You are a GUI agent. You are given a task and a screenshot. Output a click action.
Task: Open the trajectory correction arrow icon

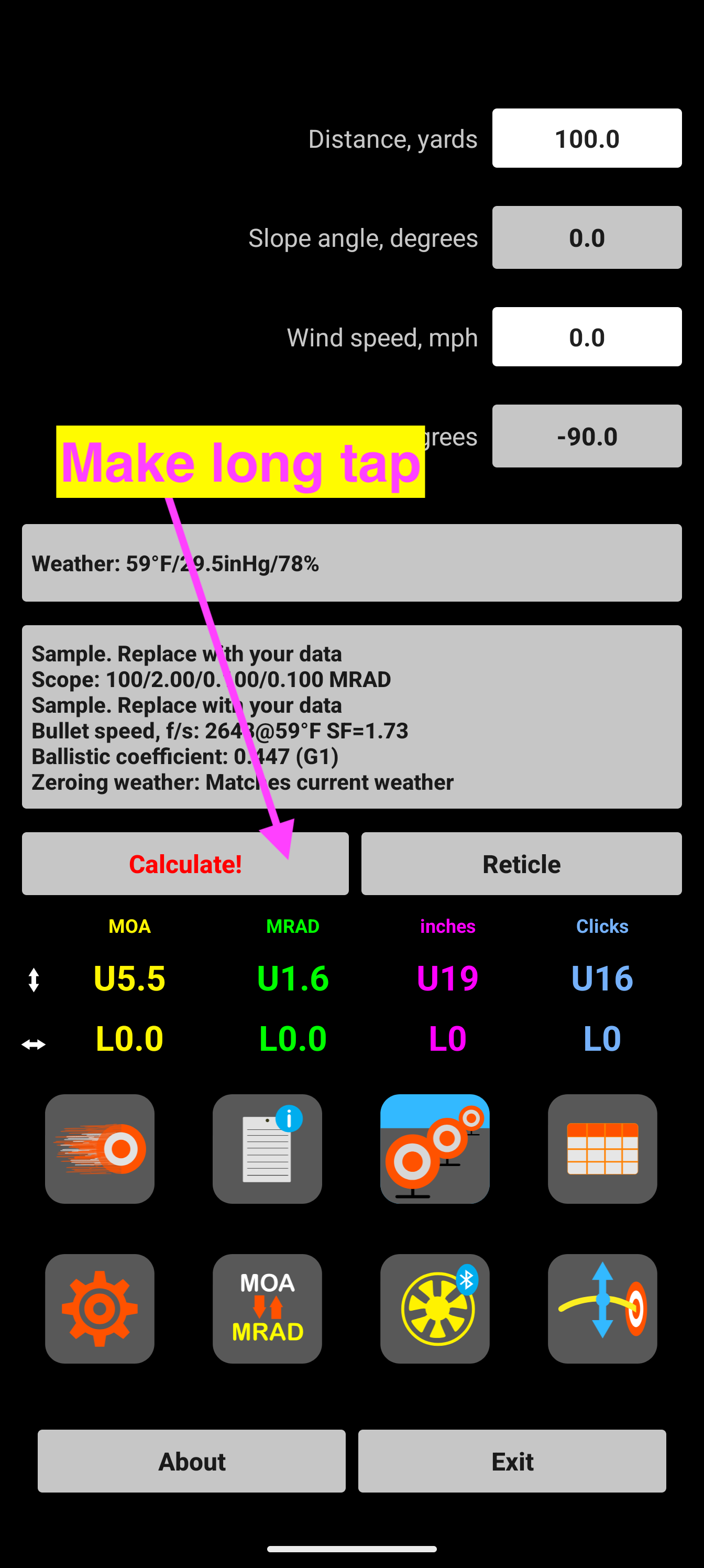point(602,1309)
